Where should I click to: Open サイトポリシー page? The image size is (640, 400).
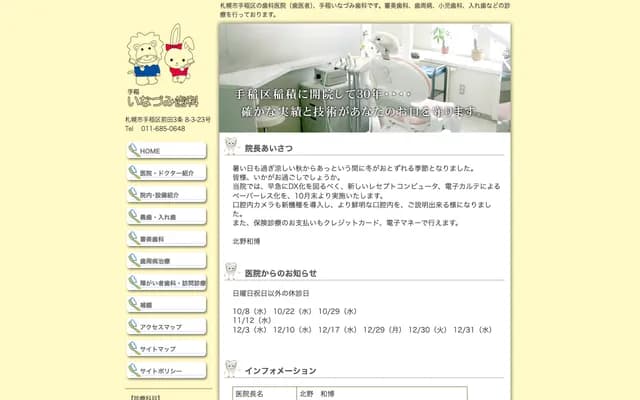166,371
